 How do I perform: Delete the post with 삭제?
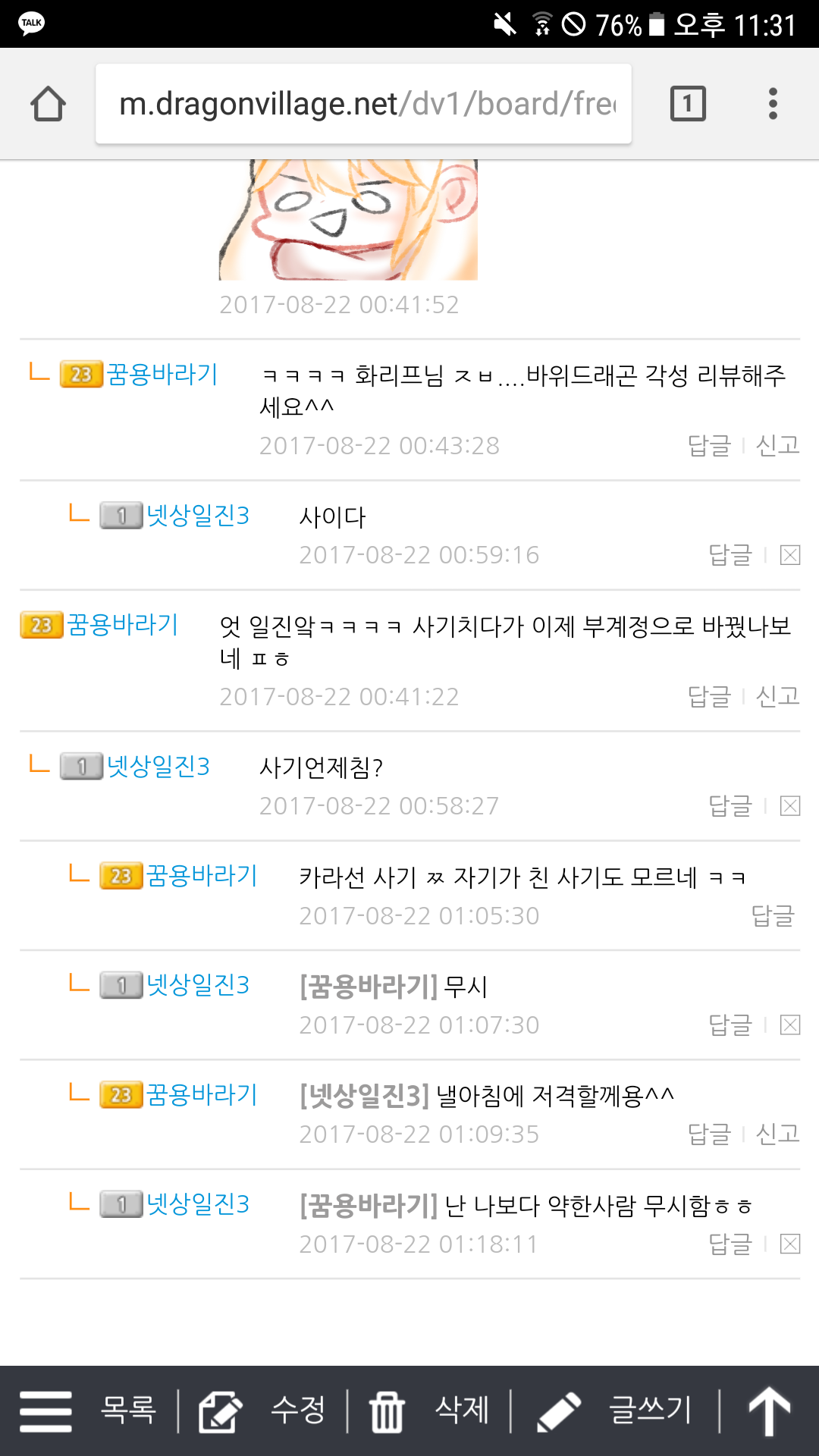coord(429,1410)
